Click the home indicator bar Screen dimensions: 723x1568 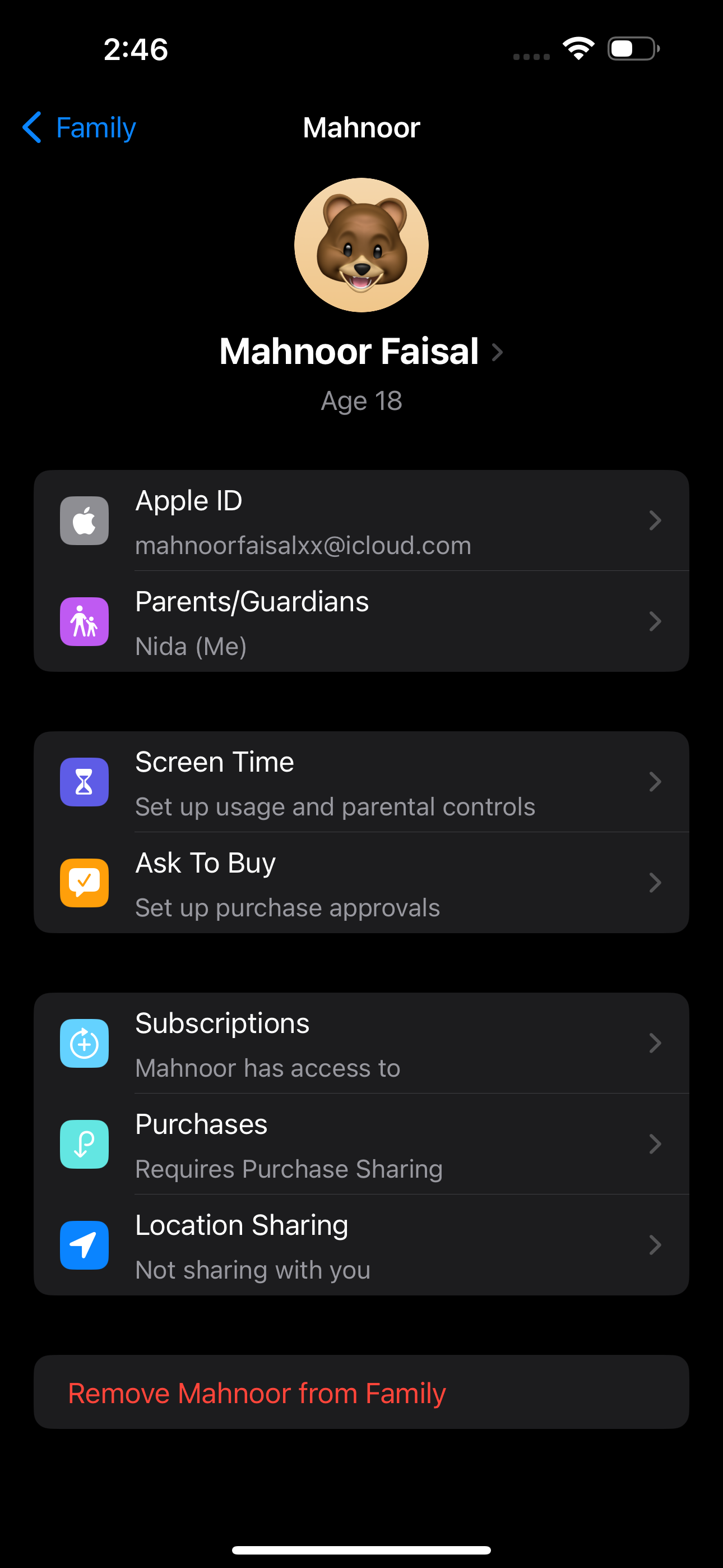[361, 1548]
